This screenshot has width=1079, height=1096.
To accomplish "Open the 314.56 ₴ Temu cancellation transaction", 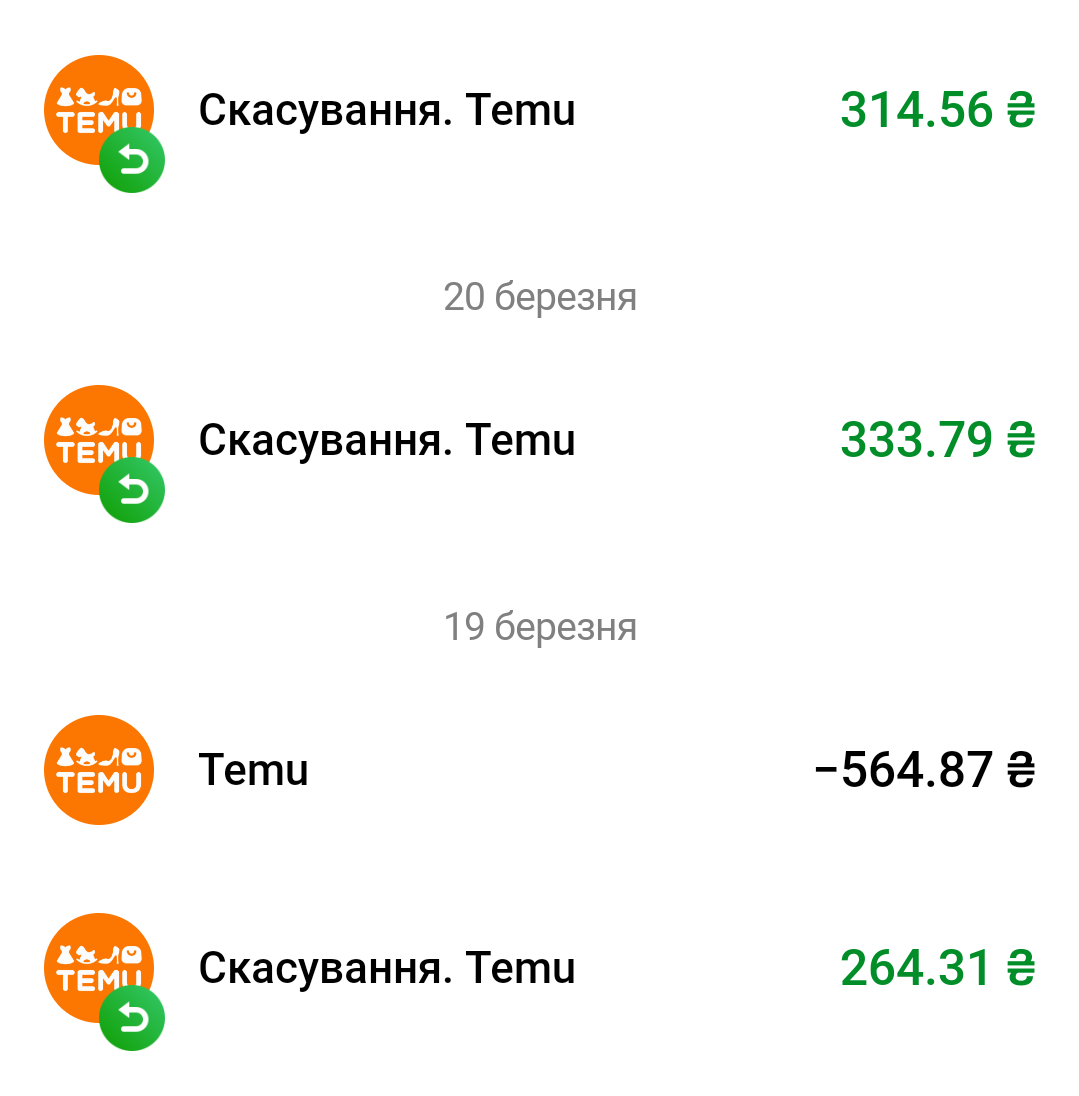I will (540, 110).
